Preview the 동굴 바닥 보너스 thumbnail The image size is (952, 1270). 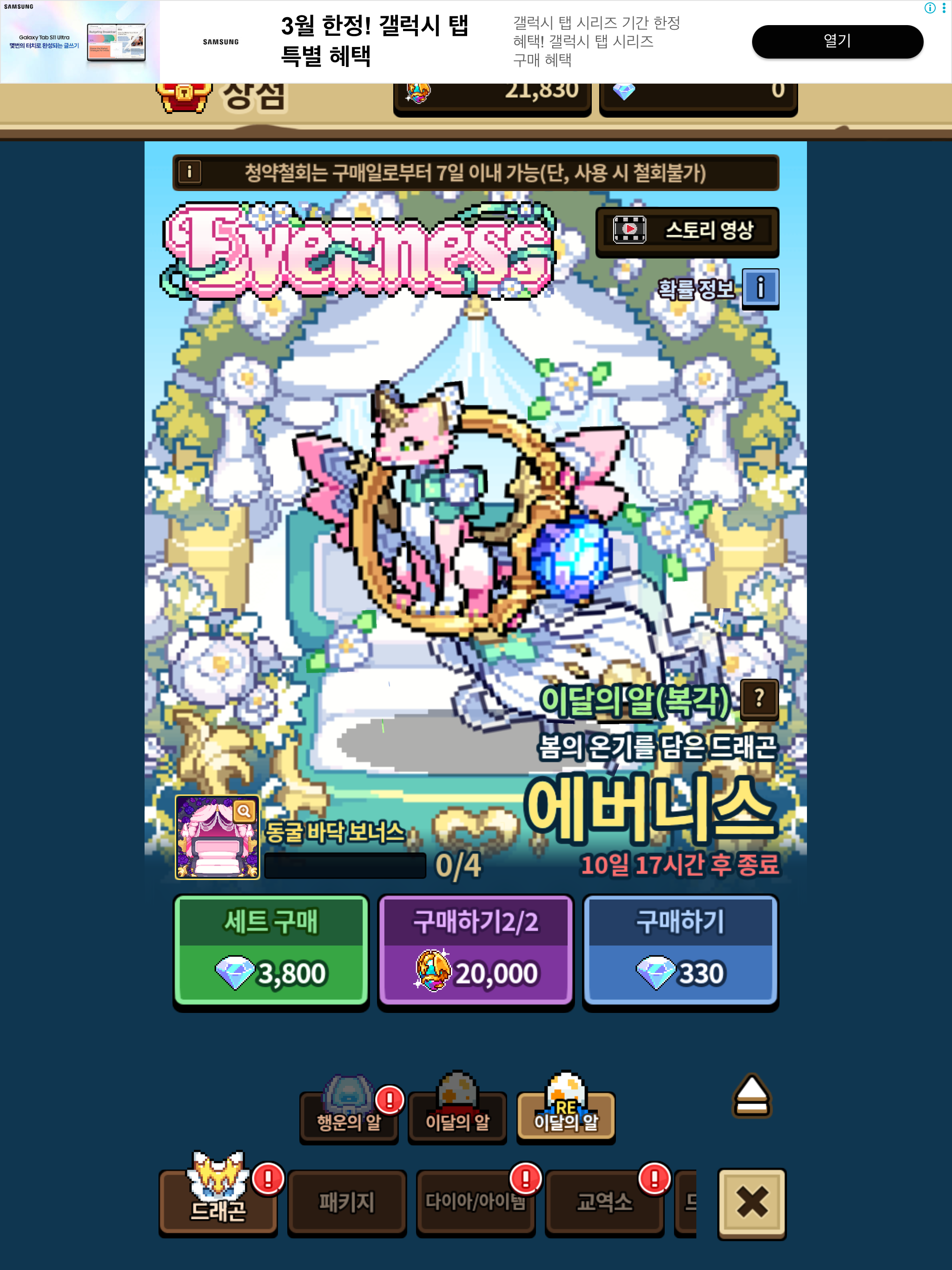(x=217, y=837)
